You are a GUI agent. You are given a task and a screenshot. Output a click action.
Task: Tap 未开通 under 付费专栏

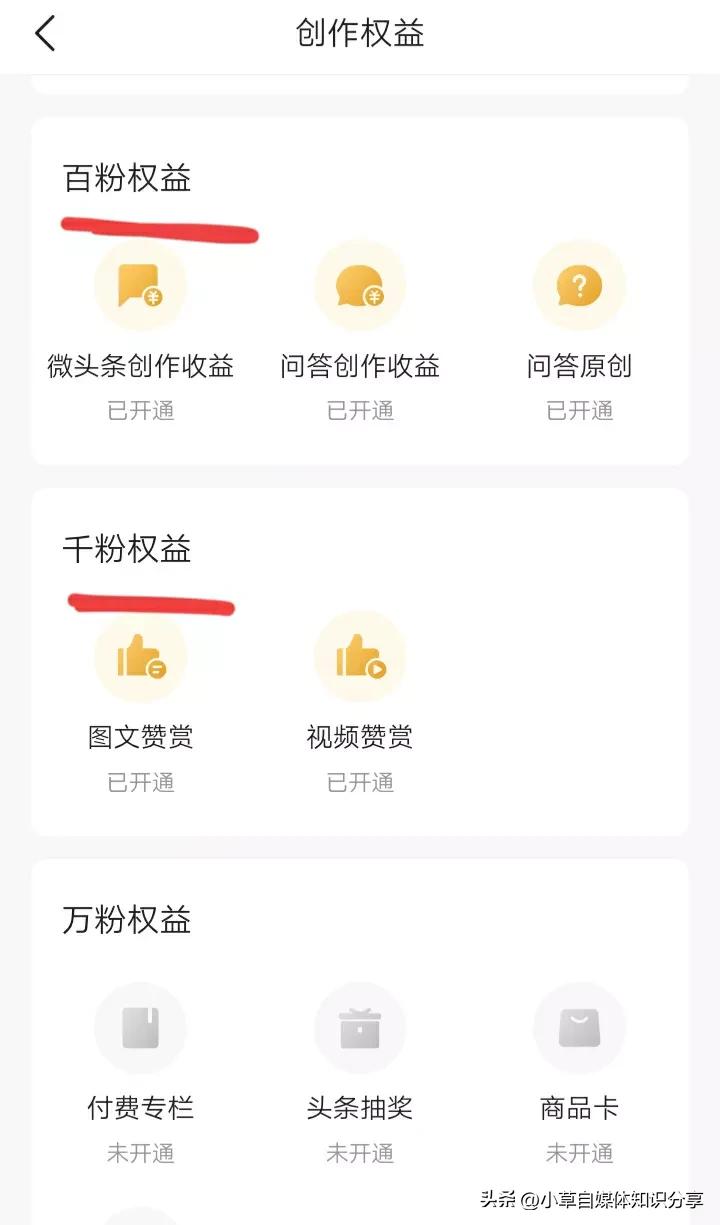[x=140, y=1154]
